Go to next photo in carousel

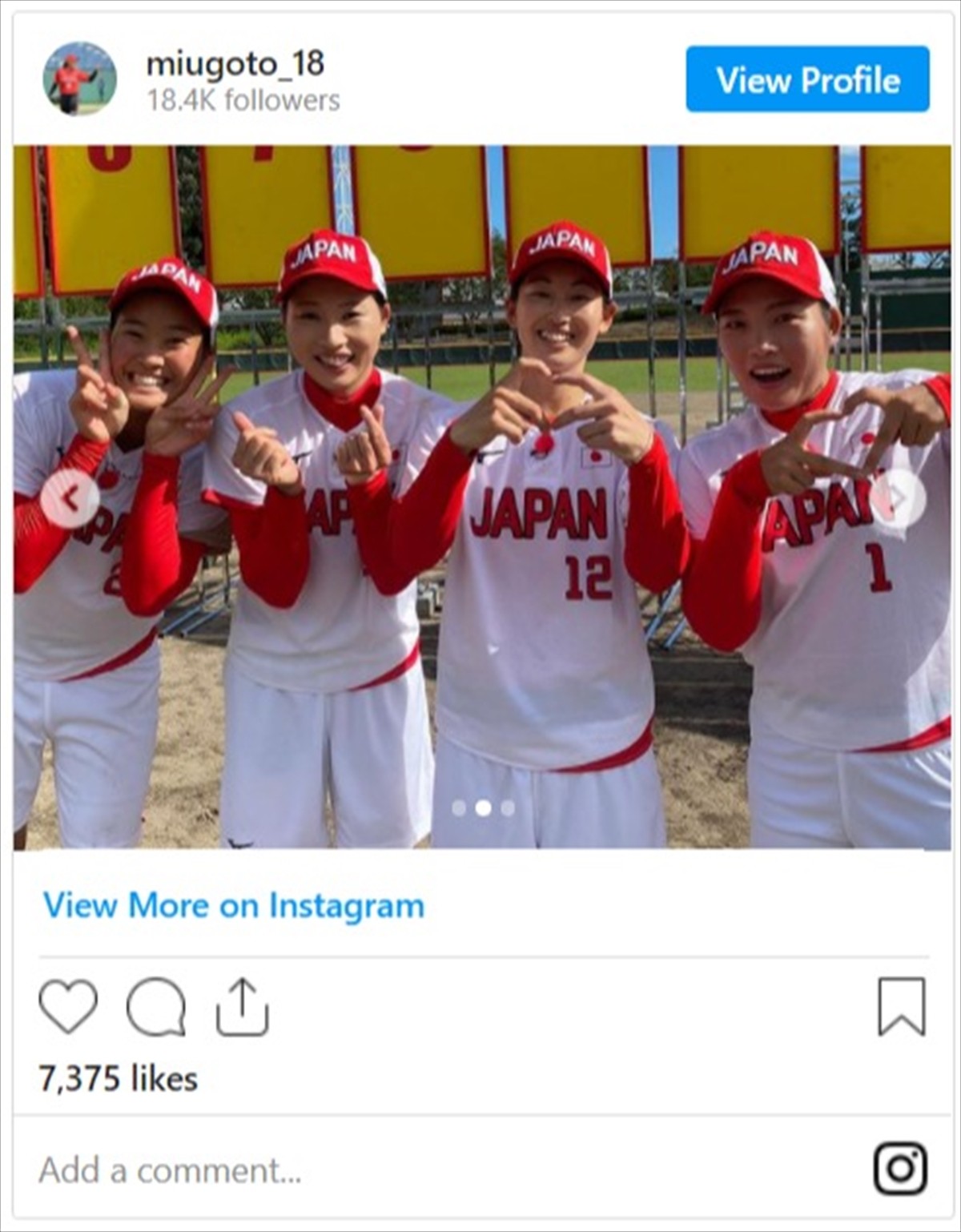(898, 499)
